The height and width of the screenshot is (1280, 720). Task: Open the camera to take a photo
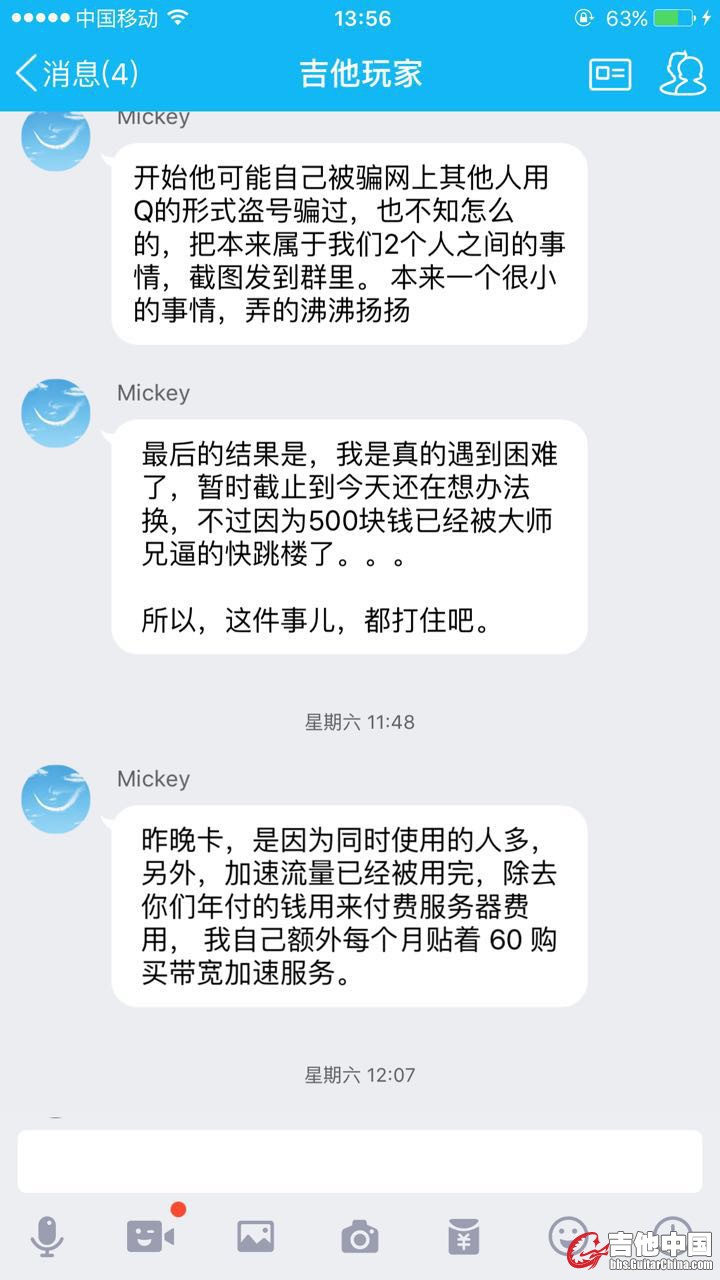(x=359, y=1238)
